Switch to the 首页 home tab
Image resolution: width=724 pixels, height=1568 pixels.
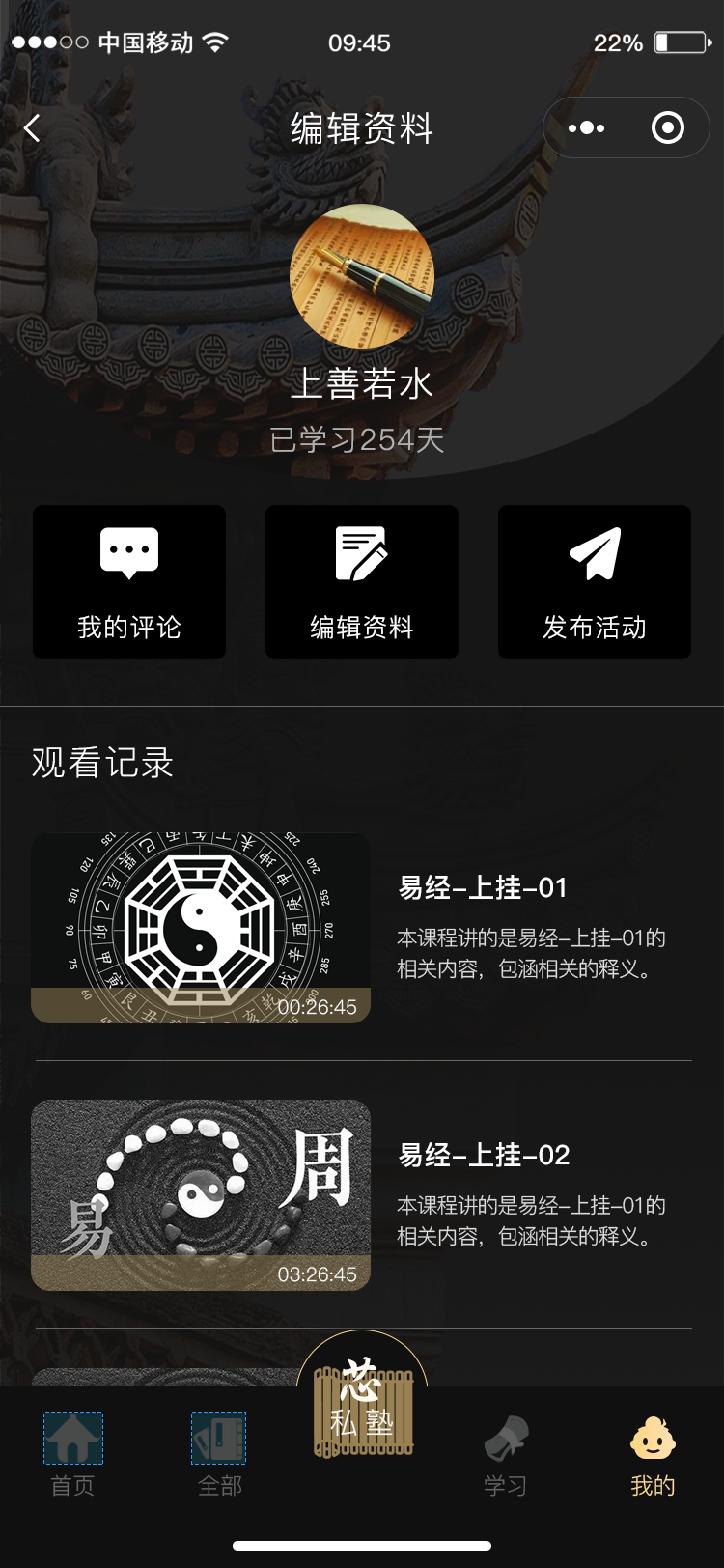[x=73, y=1453]
